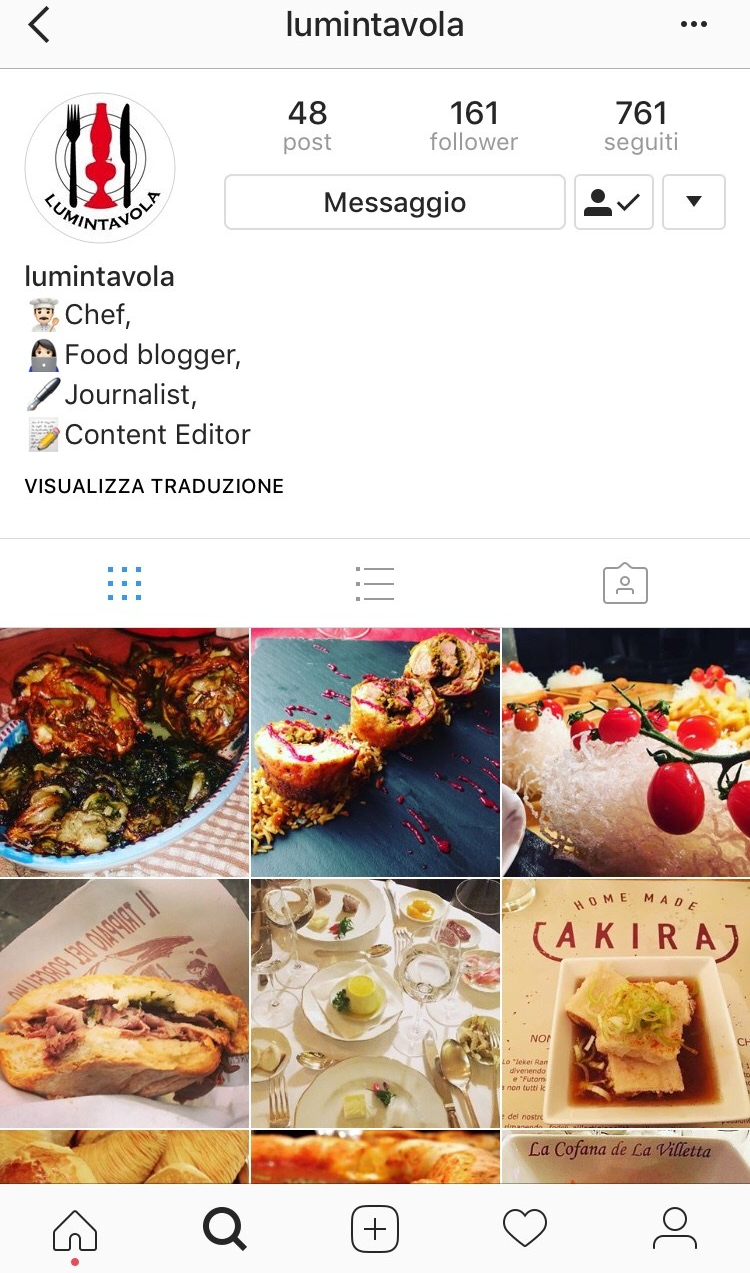Open the cherry tomatoes photo

[626, 752]
